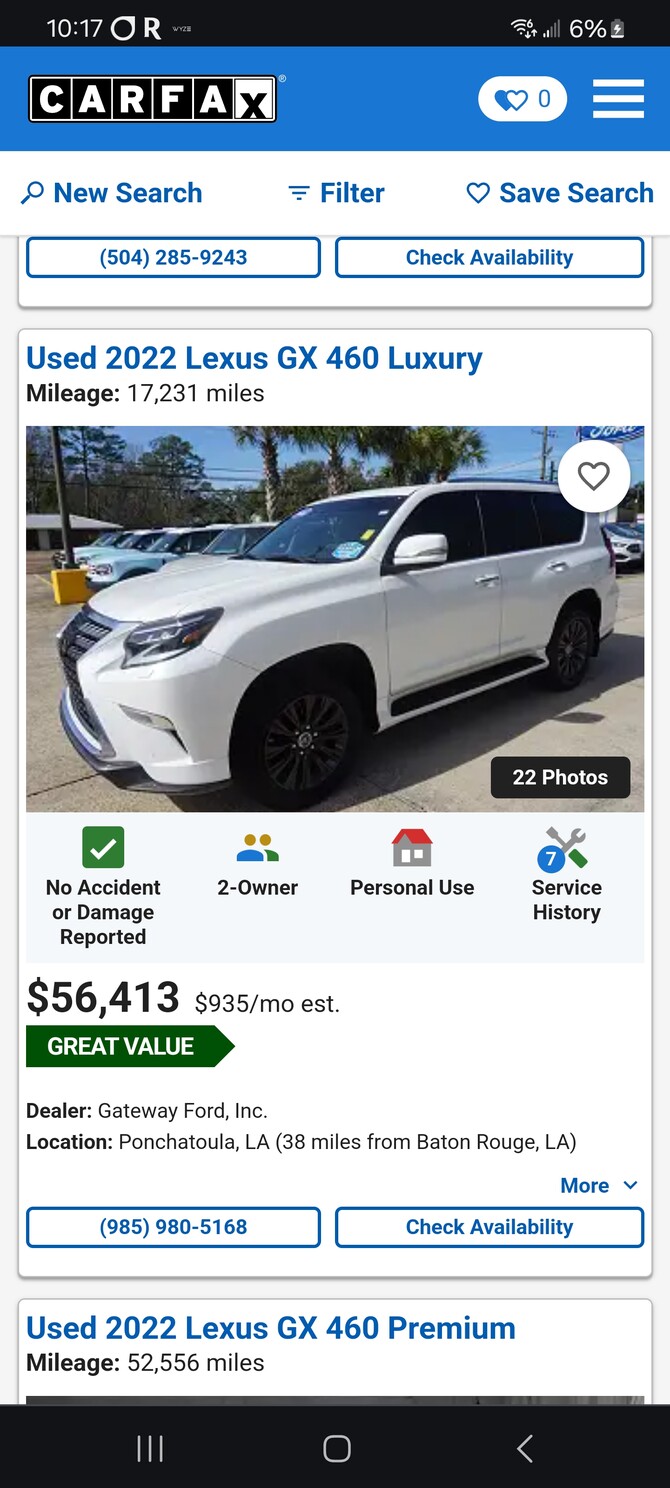
Task: Go to the CARFAX home logo
Action: tap(152, 99)
